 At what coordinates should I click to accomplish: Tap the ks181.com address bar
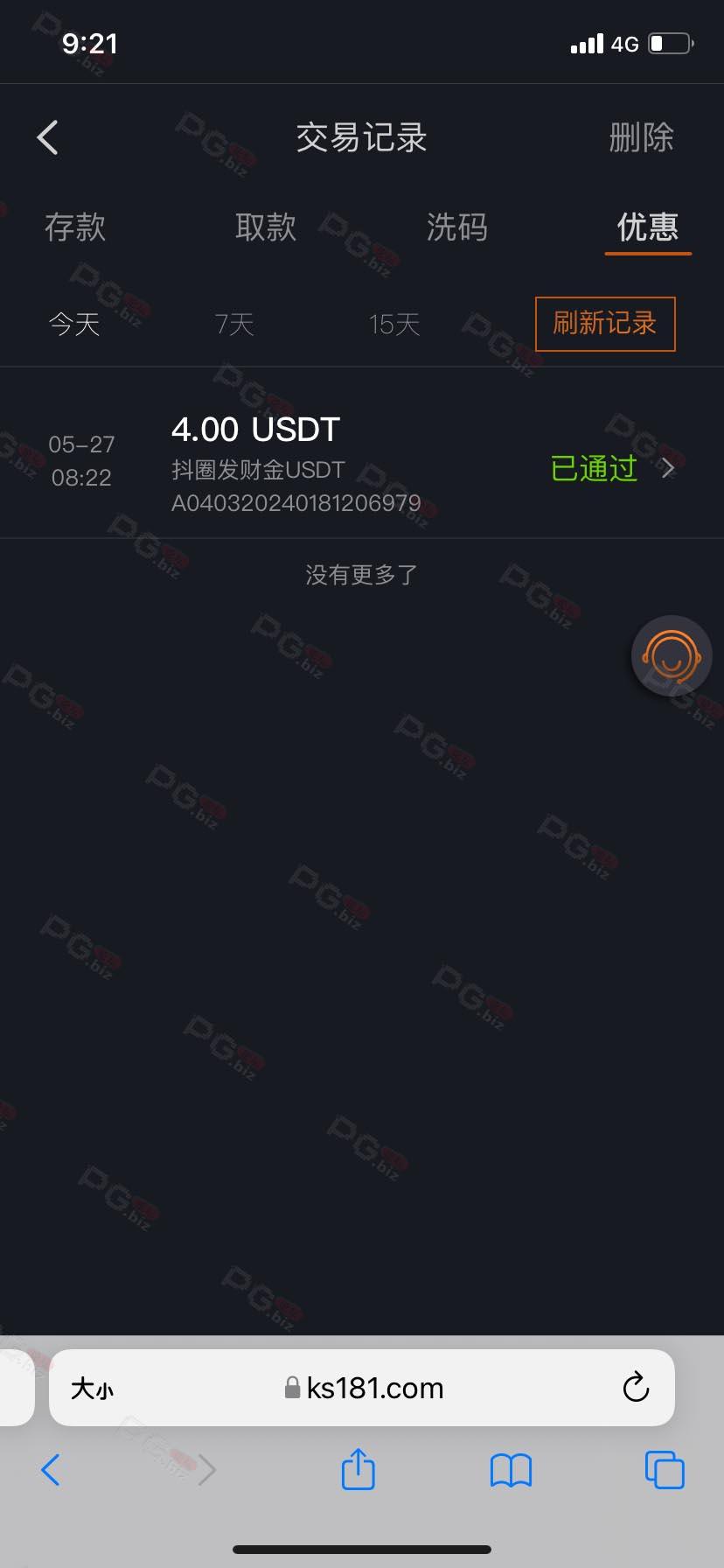362,1388
